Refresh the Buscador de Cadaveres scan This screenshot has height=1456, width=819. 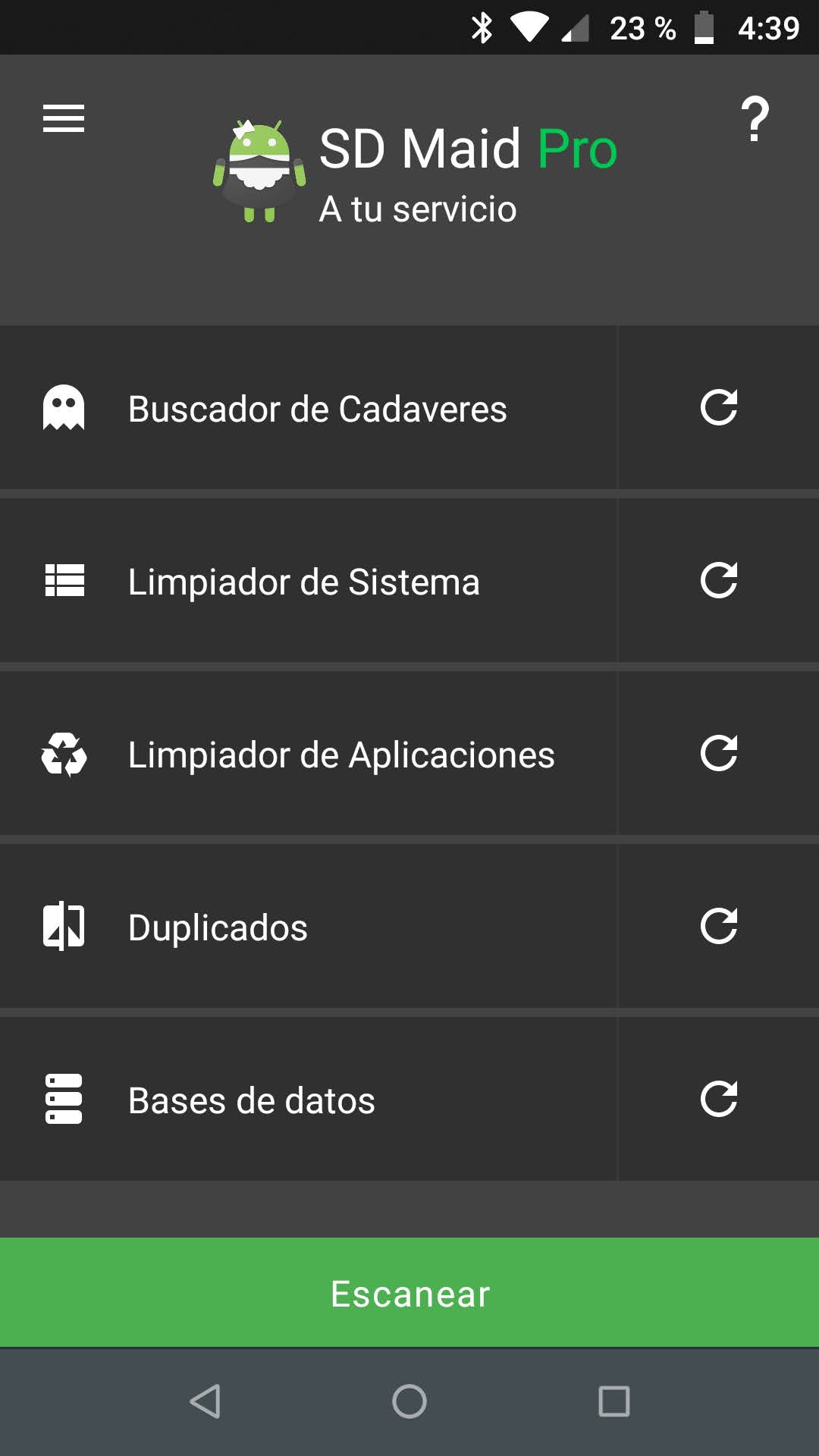(718, 408)
